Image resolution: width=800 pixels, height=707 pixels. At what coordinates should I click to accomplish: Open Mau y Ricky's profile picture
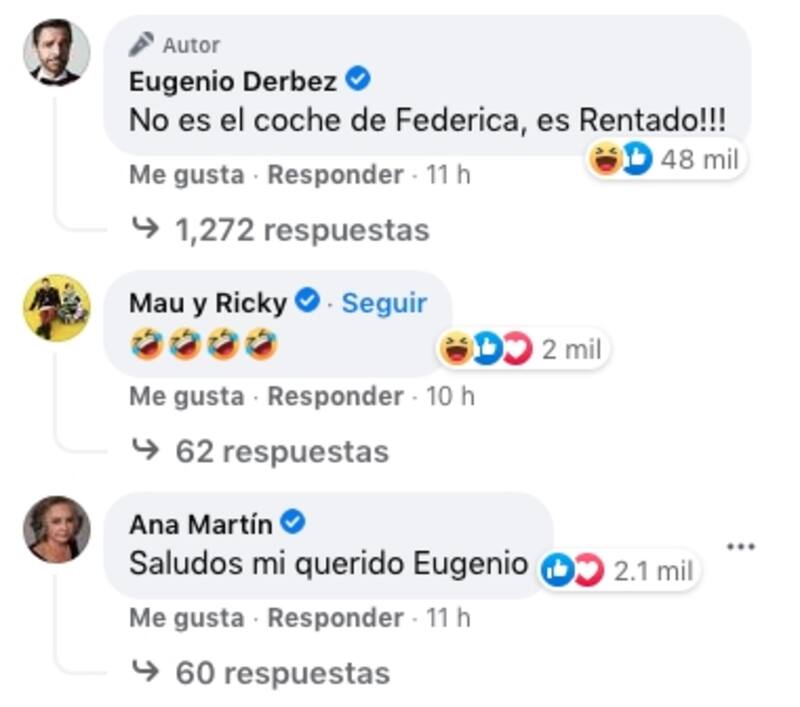[57, 307]
